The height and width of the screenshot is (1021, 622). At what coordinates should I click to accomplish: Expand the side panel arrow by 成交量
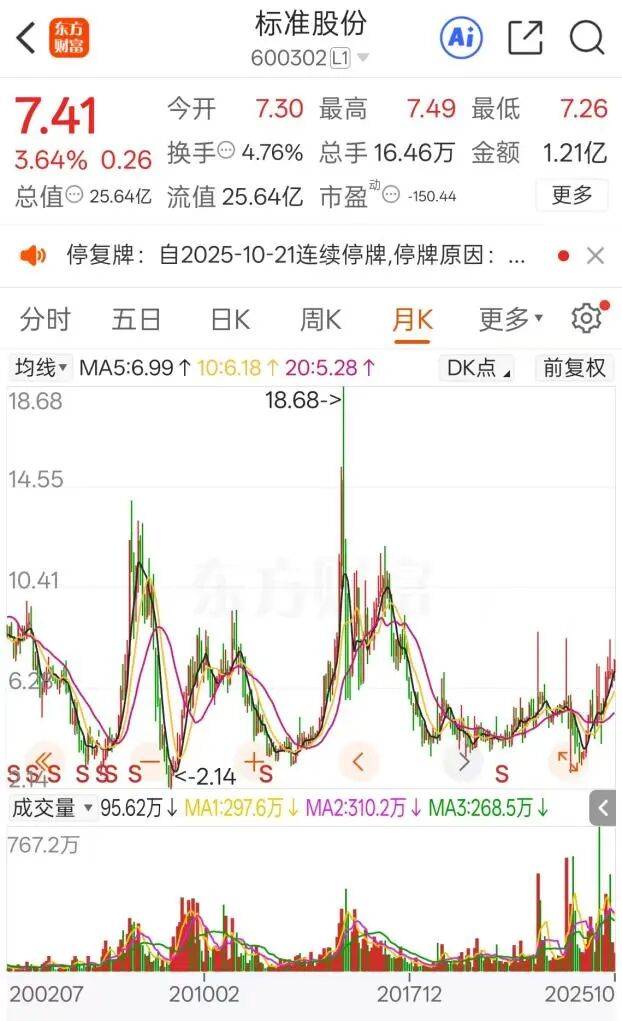[x=602, y=807]
